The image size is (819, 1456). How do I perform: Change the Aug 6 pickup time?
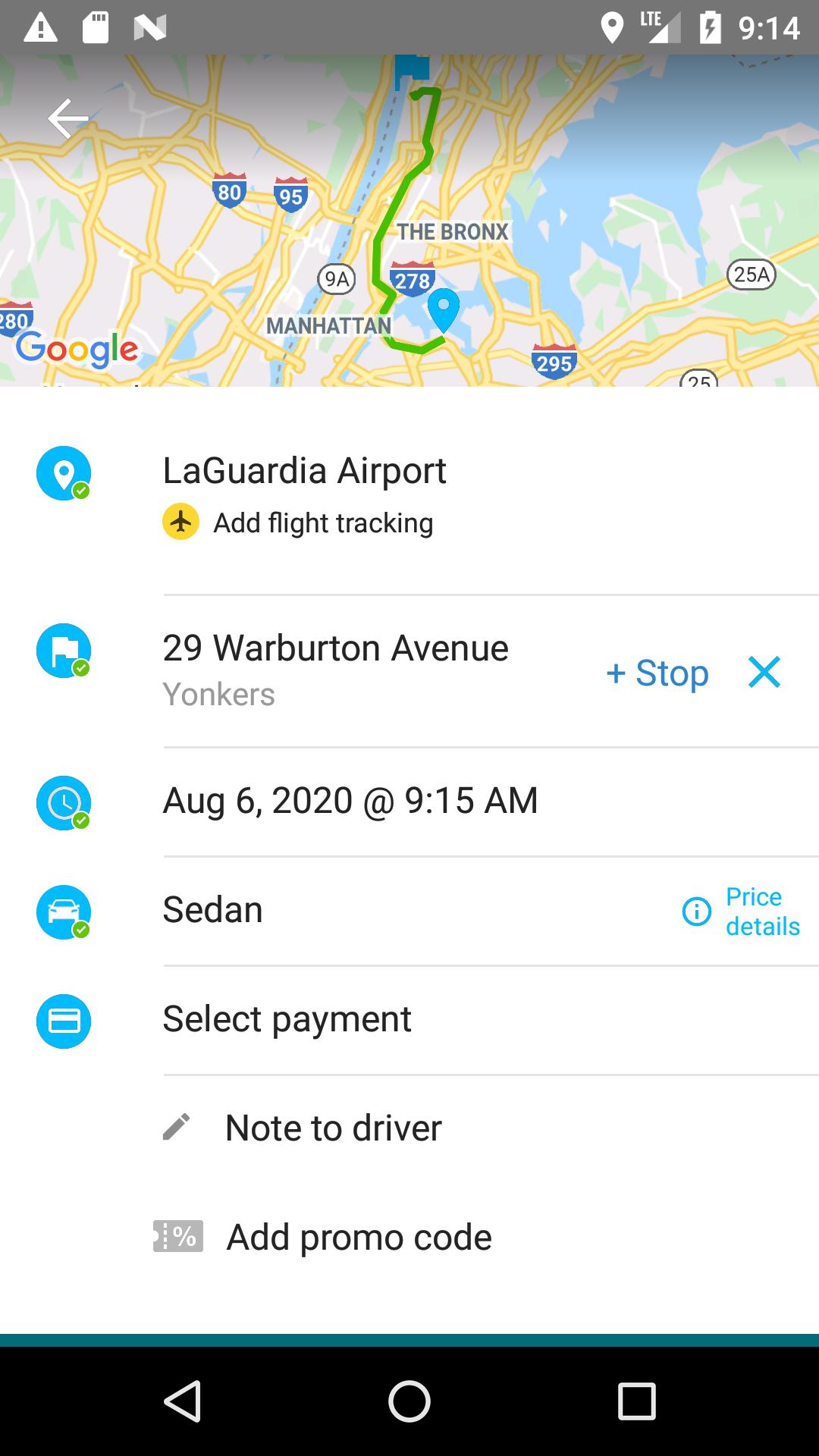tap(350, 801)
